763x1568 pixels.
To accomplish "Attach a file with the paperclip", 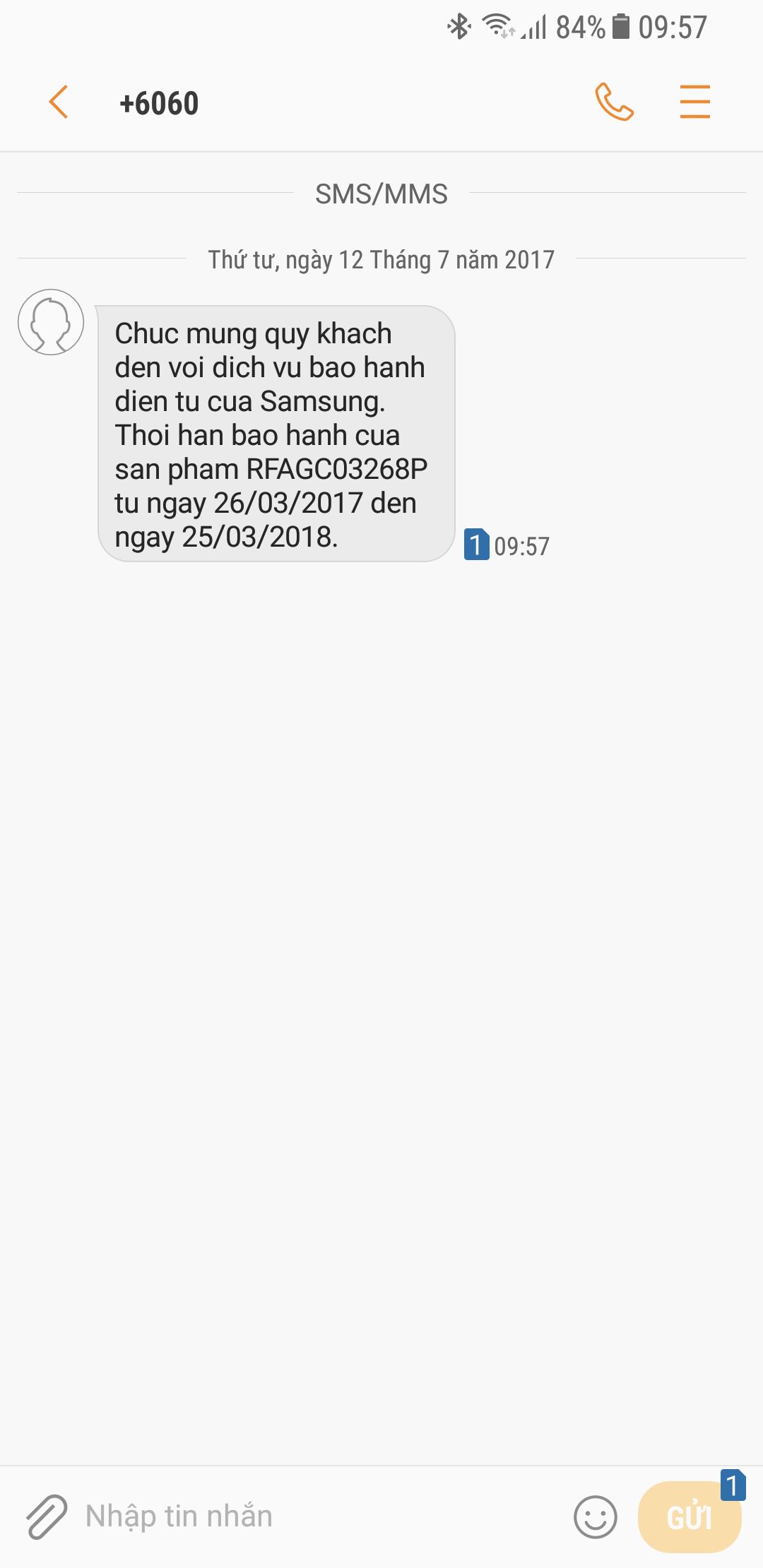I will click(47, 1516).
